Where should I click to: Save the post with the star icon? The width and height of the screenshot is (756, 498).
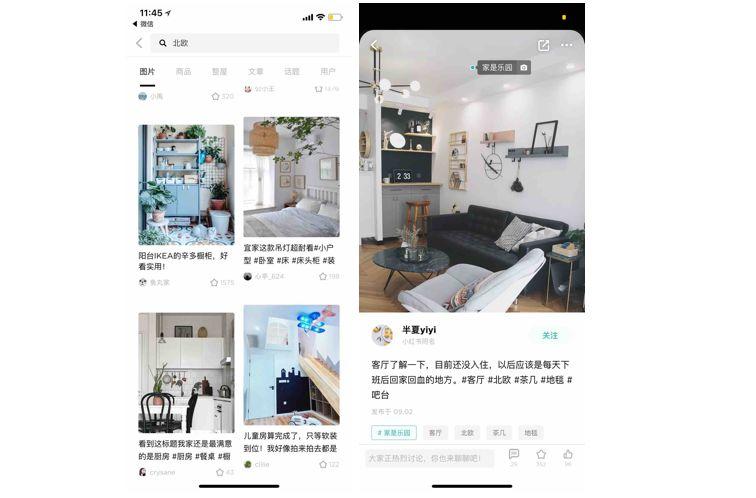541,456
